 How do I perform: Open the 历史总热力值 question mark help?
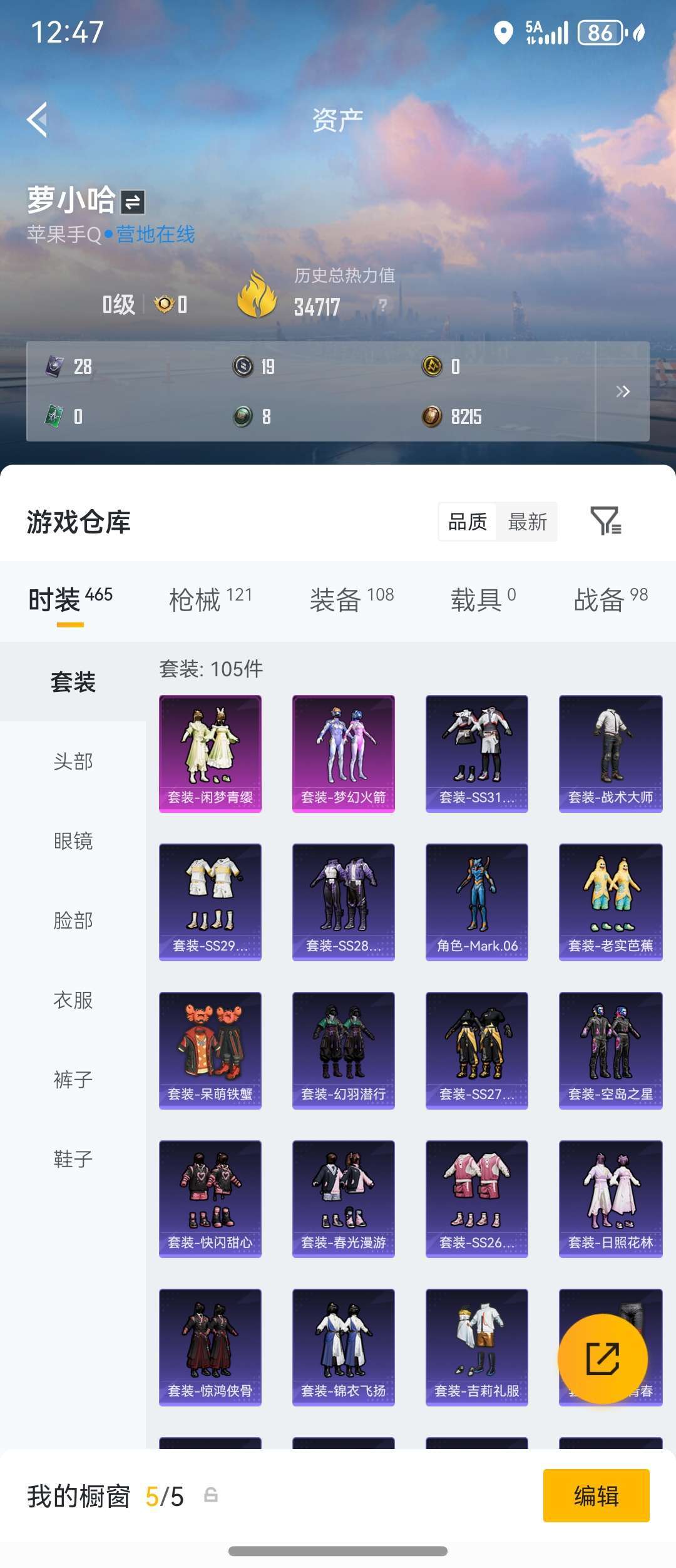(x=382, y=305)
